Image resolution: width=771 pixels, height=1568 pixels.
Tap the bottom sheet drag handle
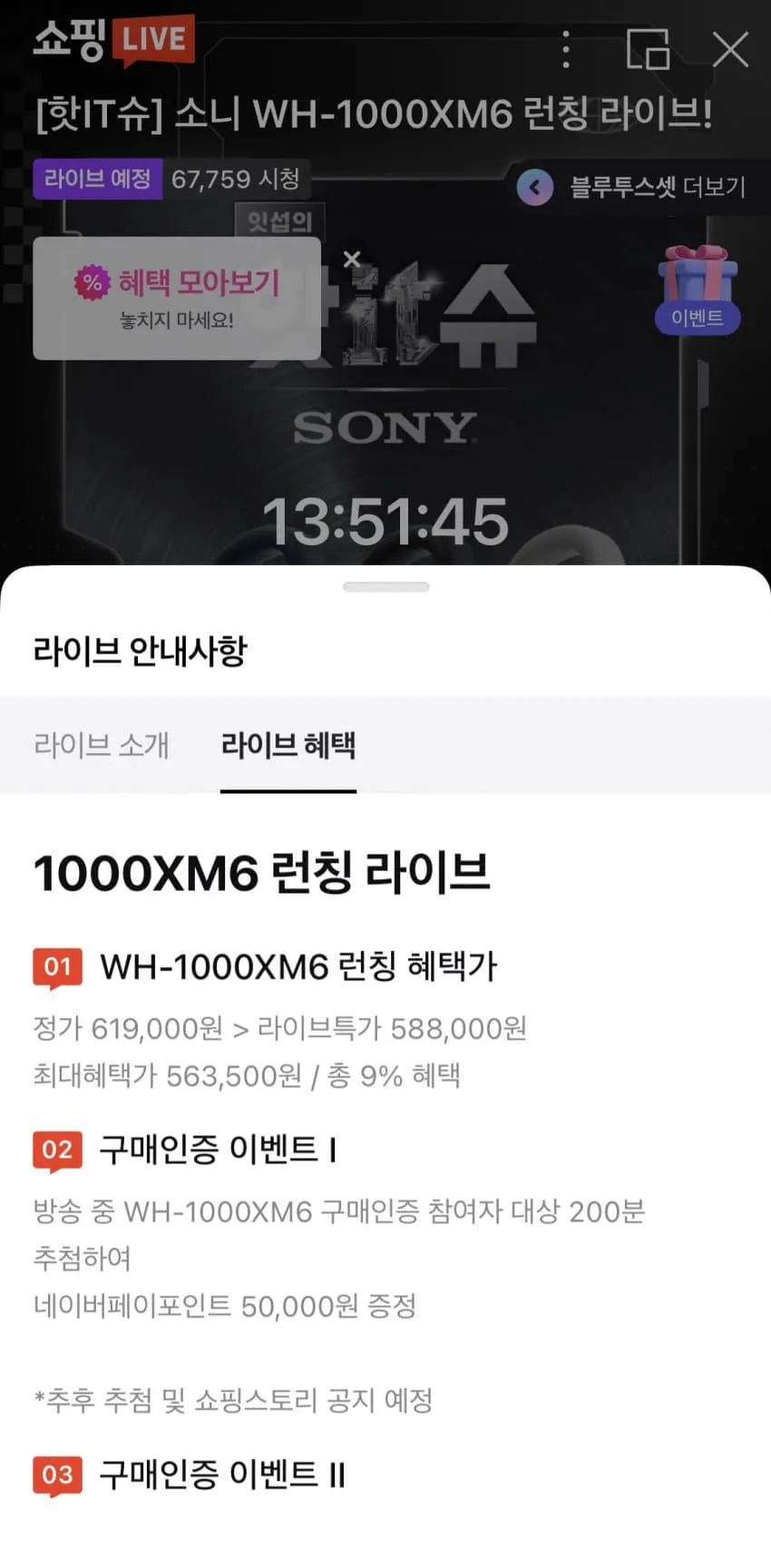(x=385, y=587)
